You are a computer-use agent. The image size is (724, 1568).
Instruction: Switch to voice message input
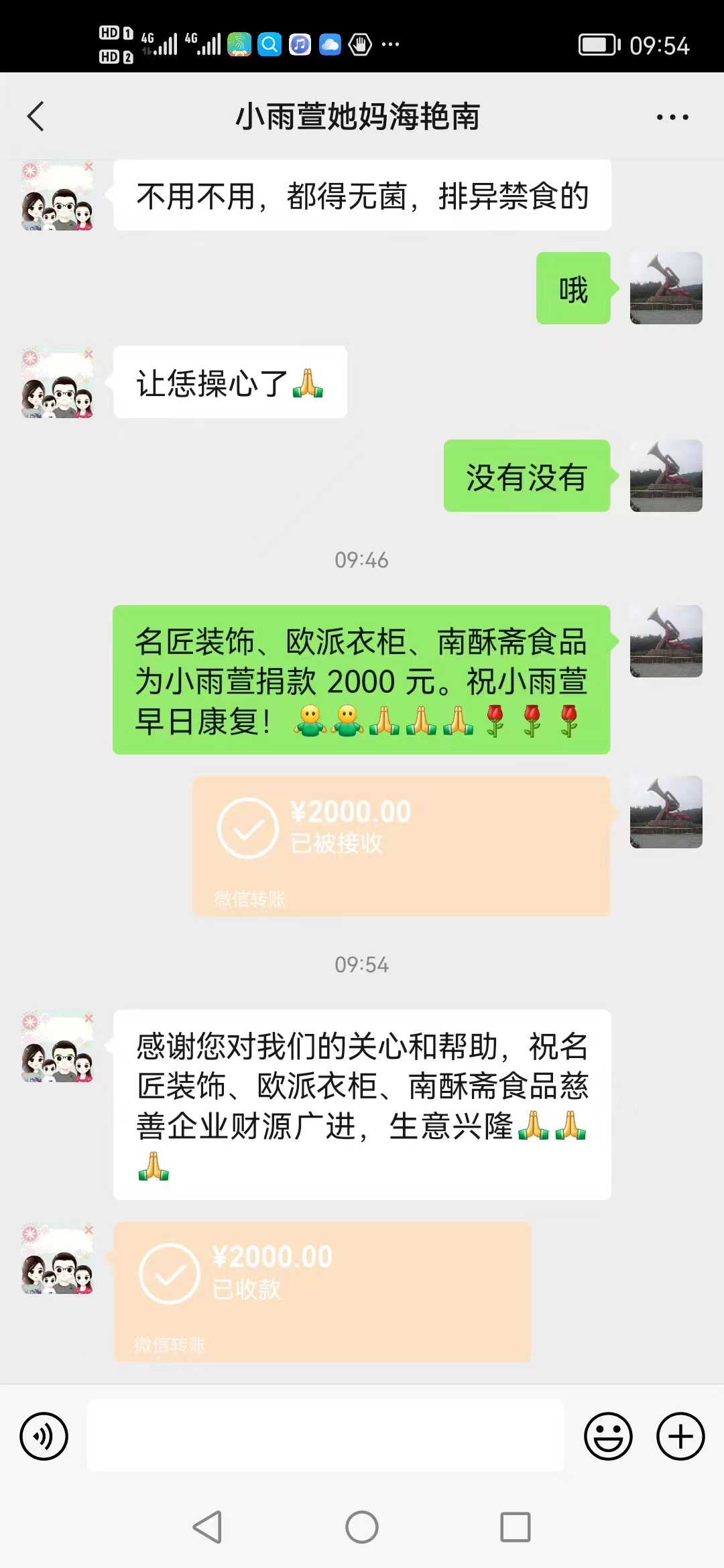[44, 1437]
